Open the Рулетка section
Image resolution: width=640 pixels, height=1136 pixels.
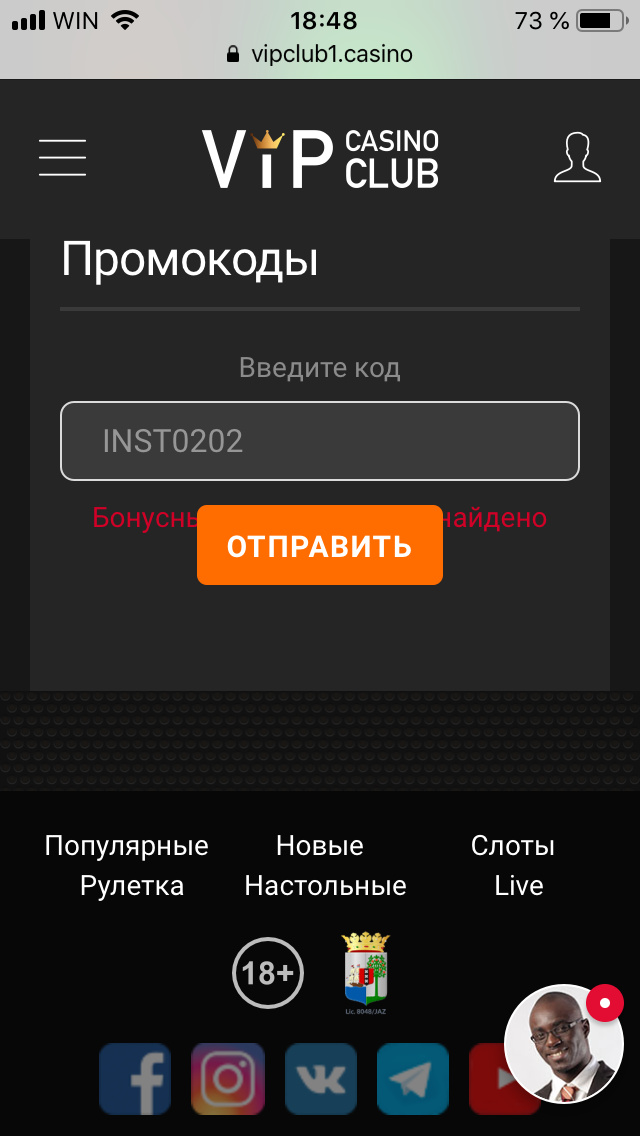click(132, 885)
